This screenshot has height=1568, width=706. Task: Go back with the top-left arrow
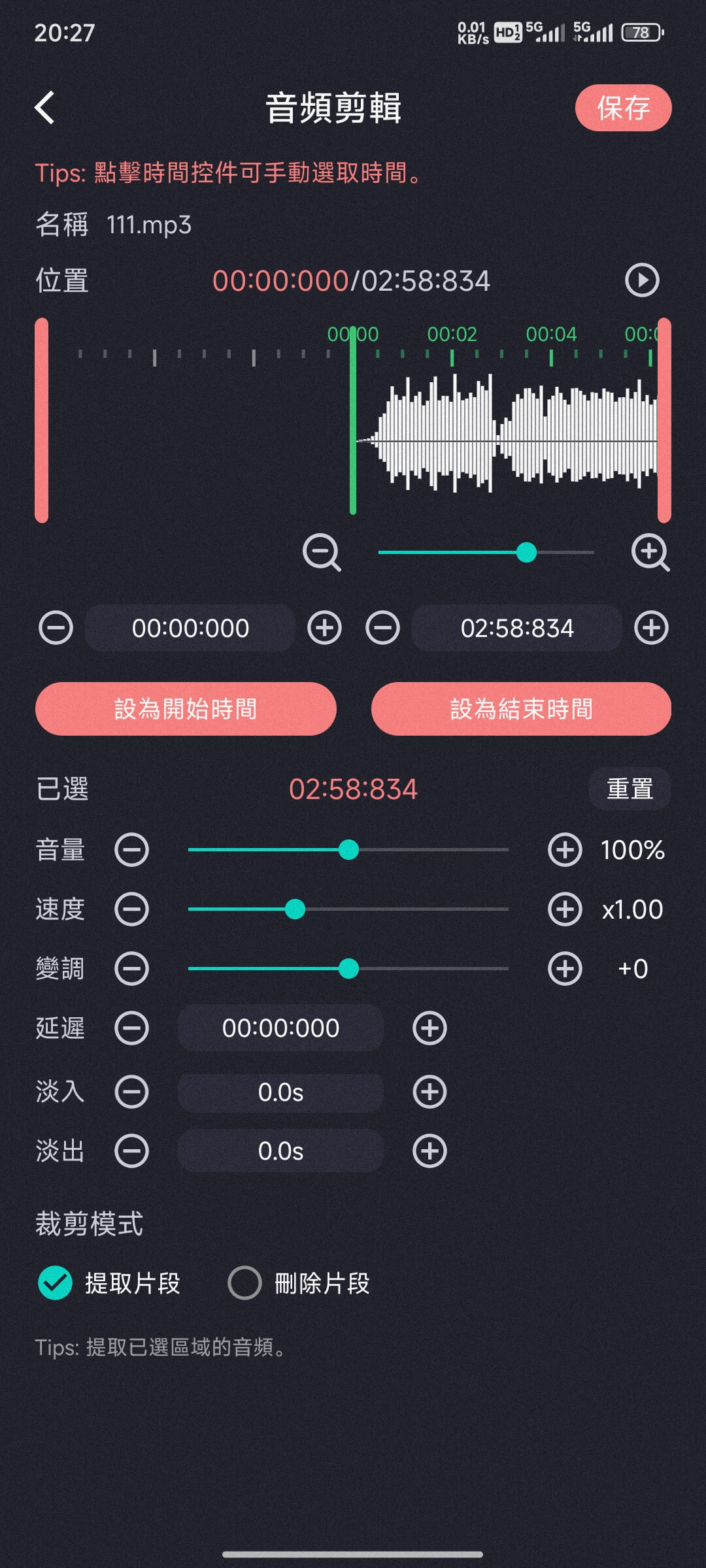coord(44,108)
